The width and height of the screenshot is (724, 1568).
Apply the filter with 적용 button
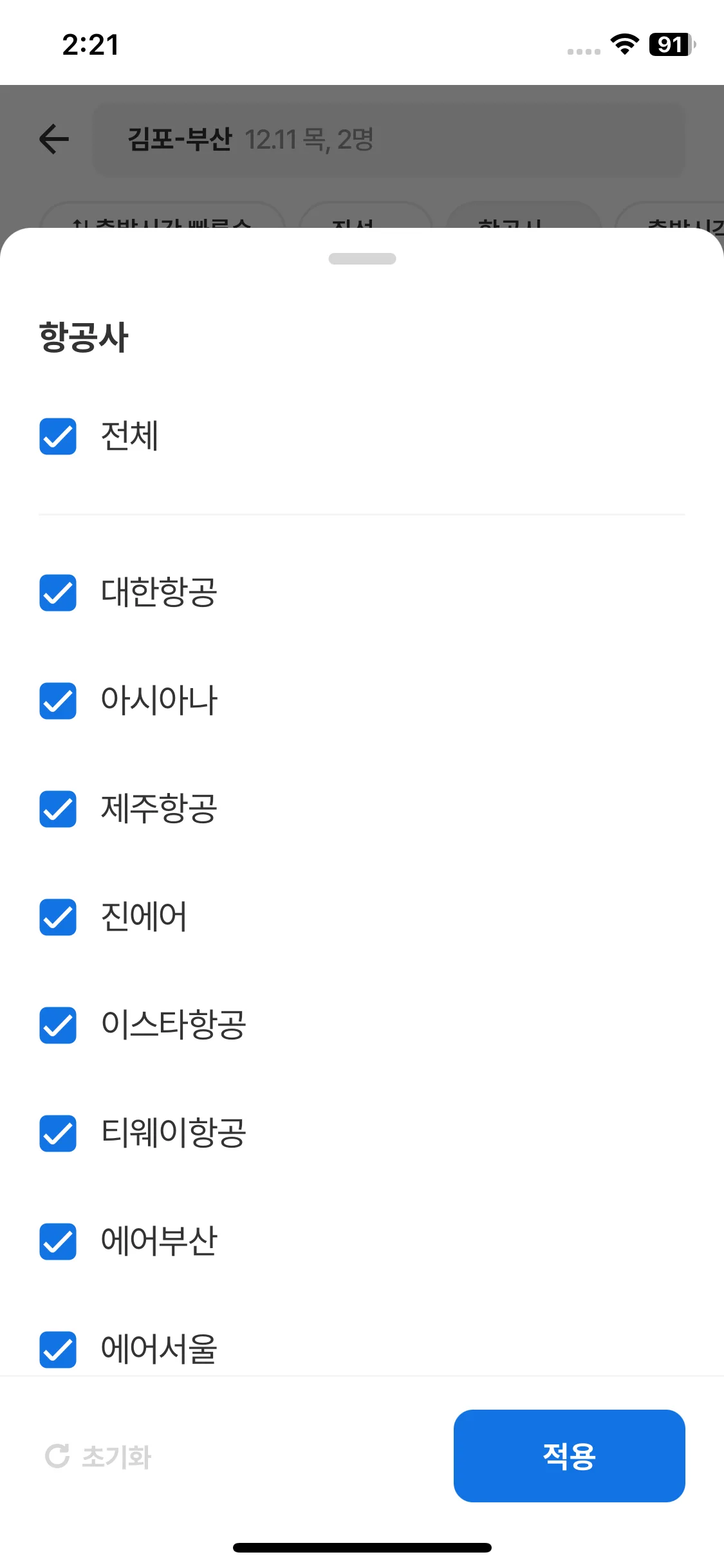pos(569,1456)
